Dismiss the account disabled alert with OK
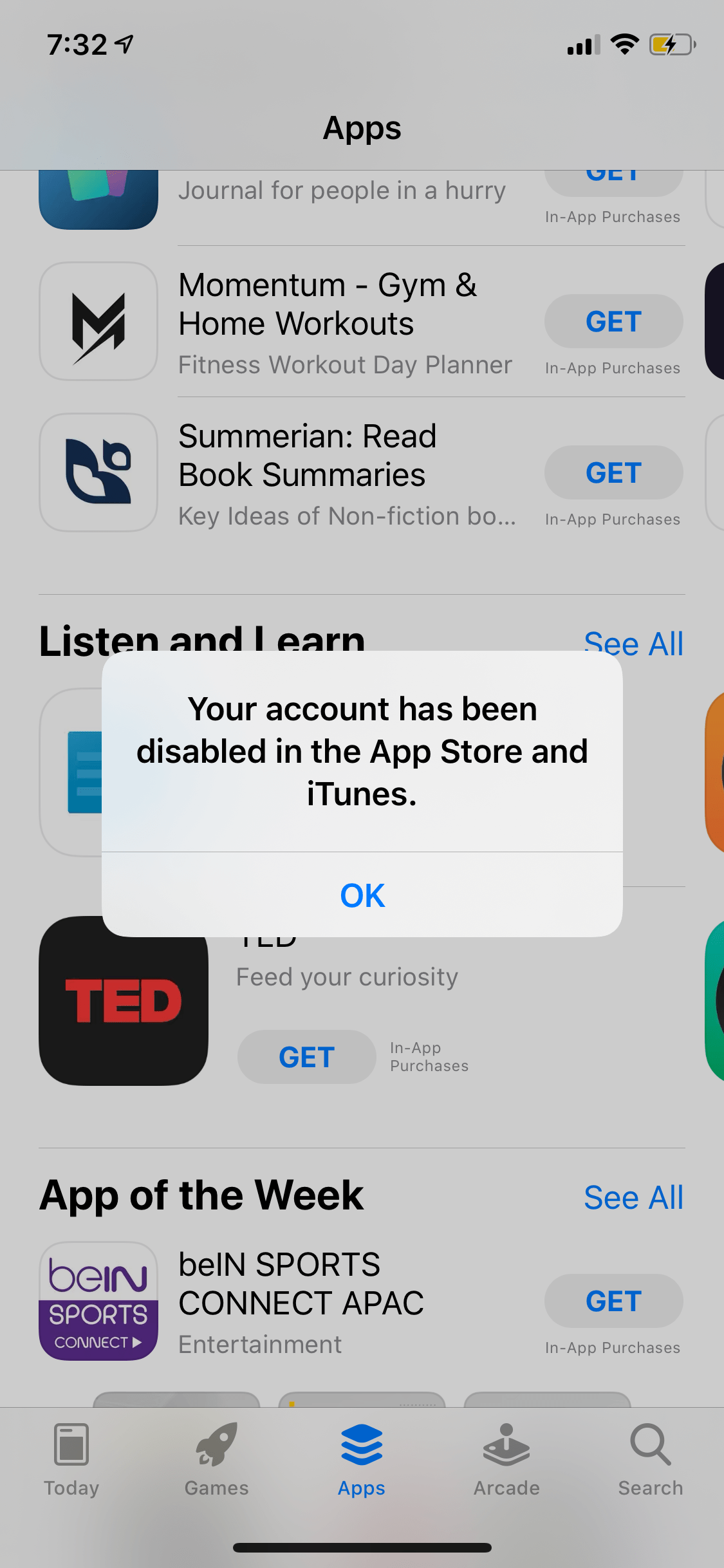The height and width of the screenshot is (1568, 724). point(362,895)
